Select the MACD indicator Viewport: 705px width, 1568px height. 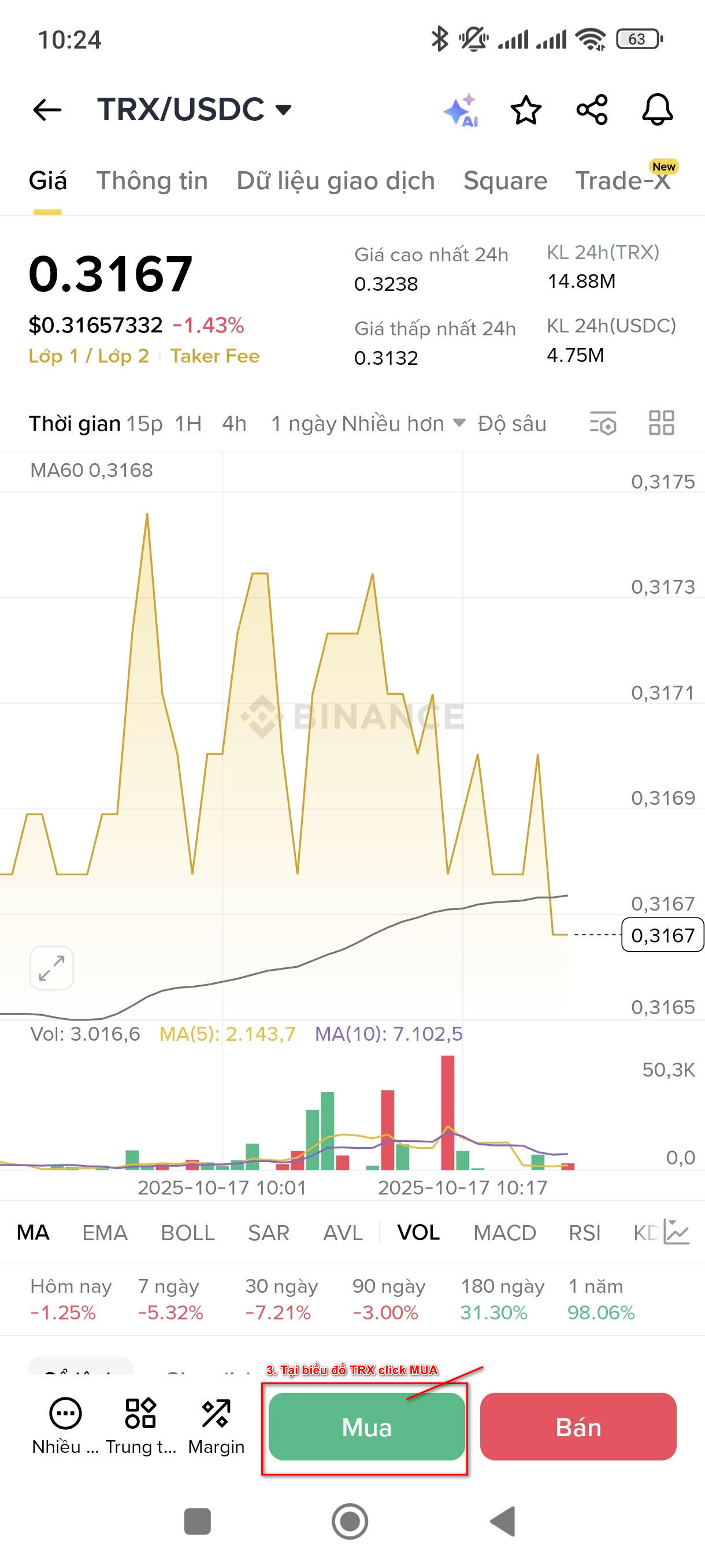click(504, 1233)
